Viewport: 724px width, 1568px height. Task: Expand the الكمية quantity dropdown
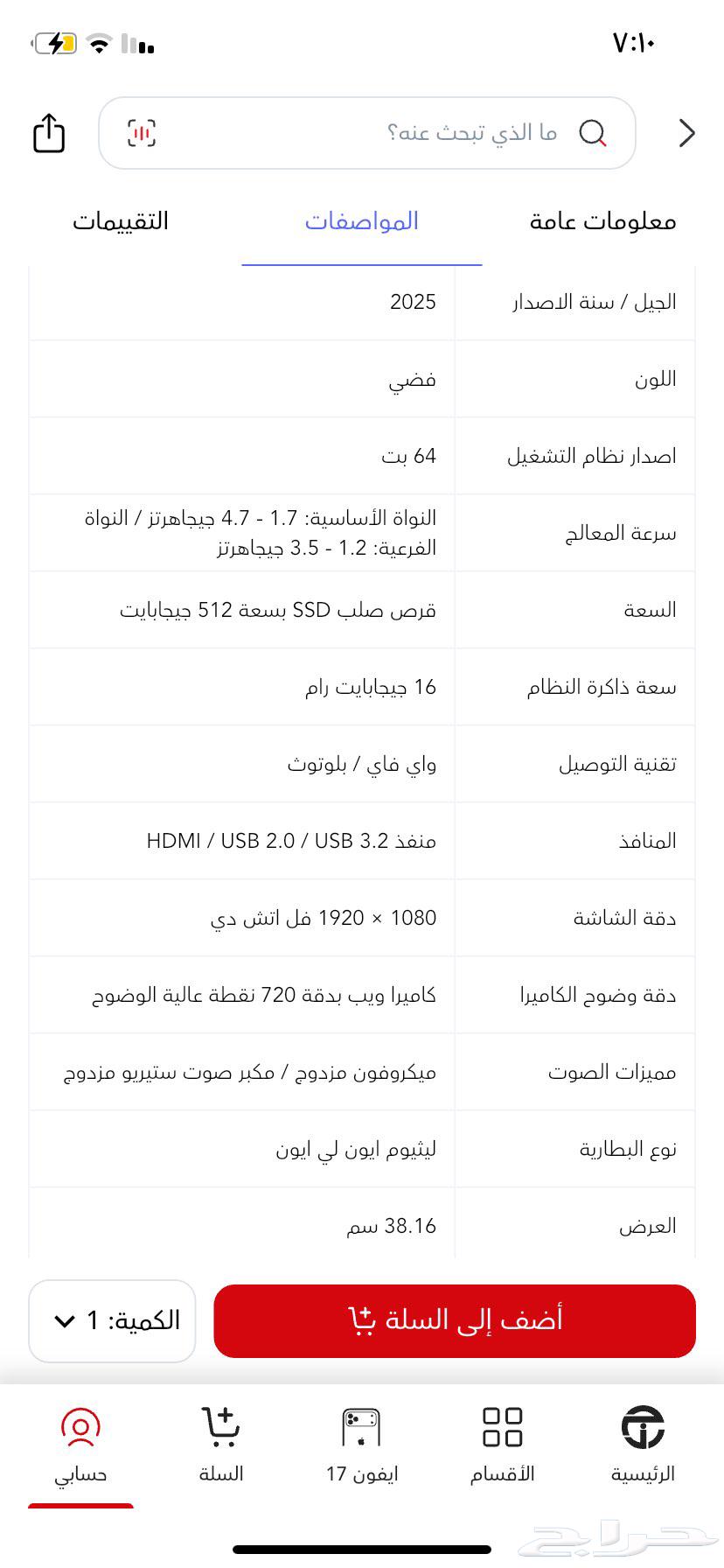pyautogui.click(x=111, y=1321)
